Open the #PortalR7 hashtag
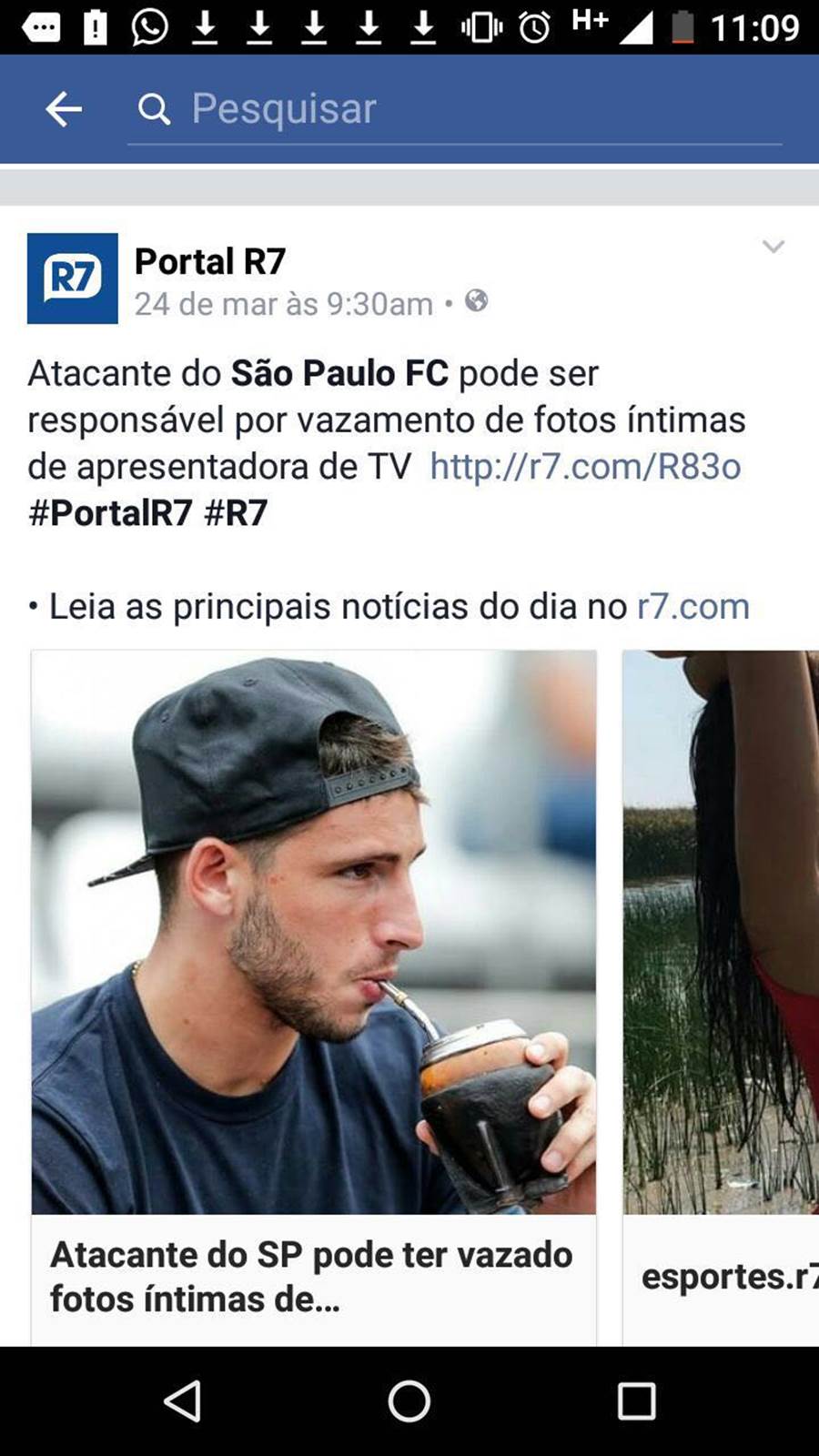 tap(110, 513)
